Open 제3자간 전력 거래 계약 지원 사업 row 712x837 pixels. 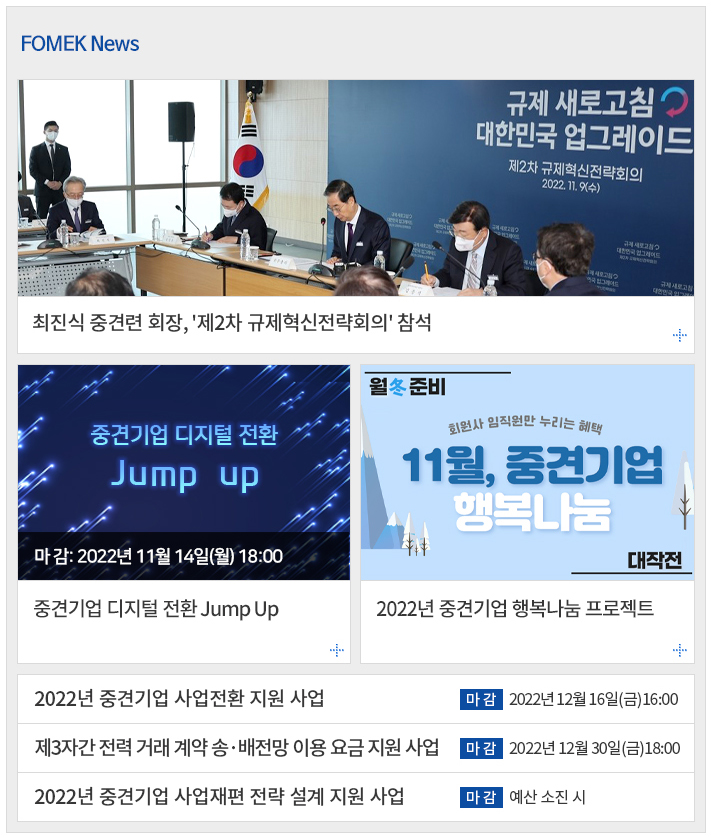(x=237, y=748)
